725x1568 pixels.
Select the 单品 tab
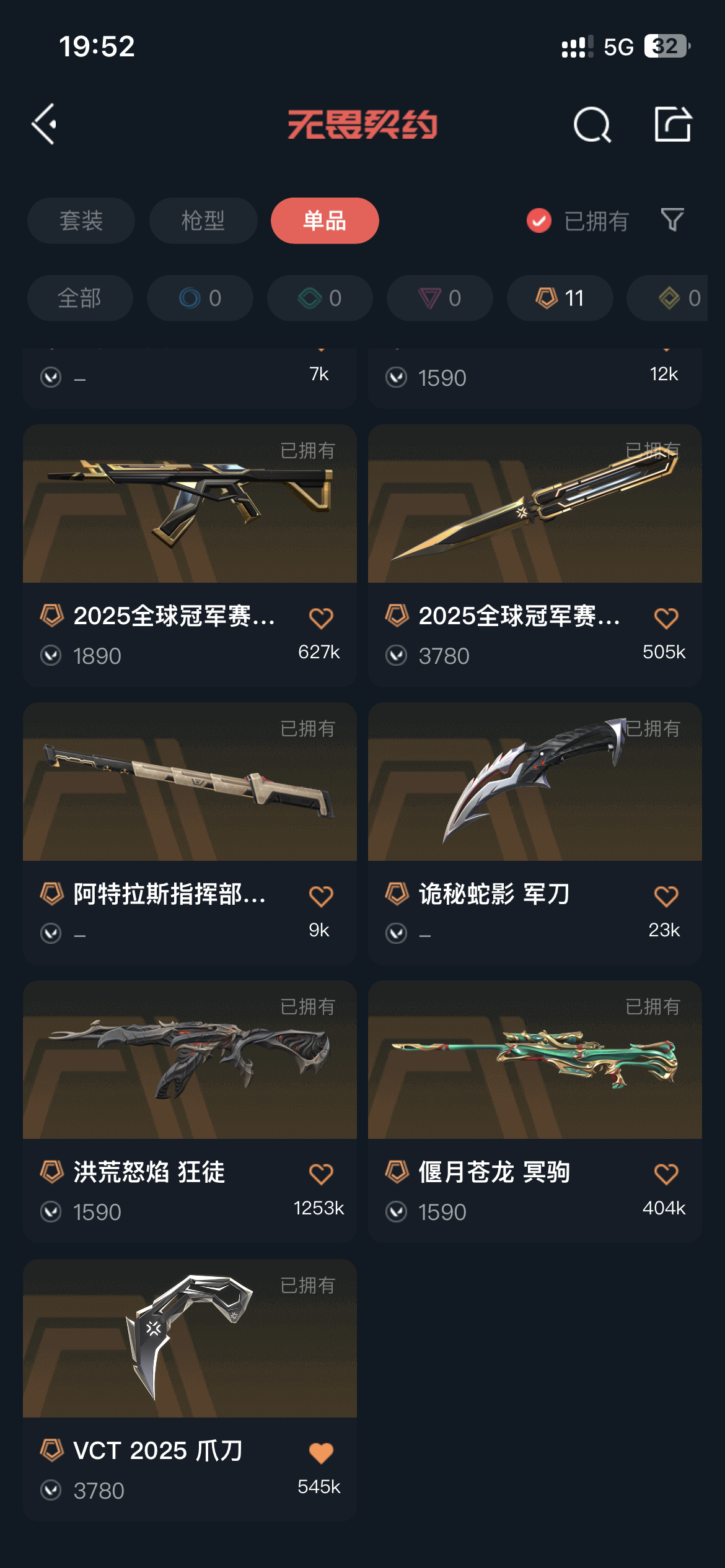[324, 220]
